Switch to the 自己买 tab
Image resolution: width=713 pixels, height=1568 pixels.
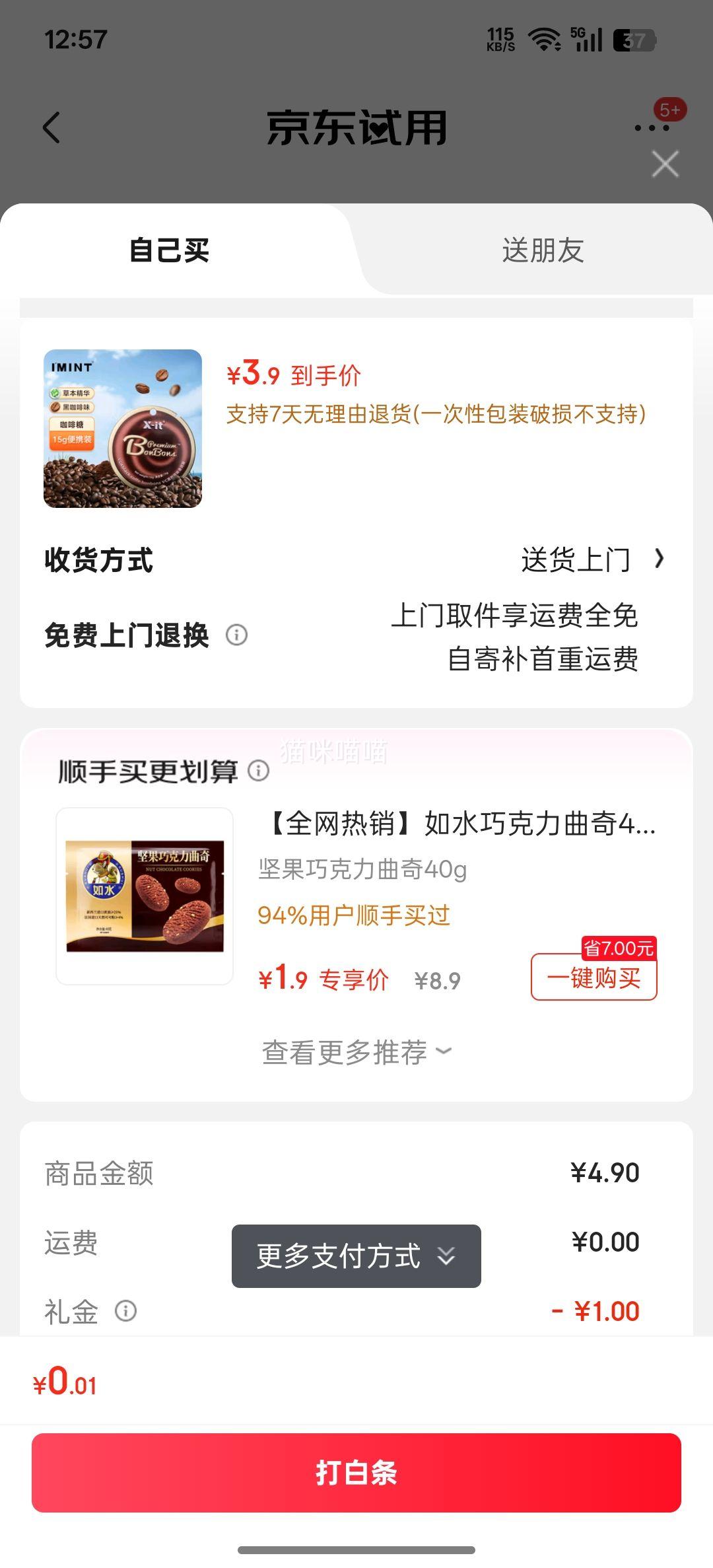pyautogui.click(x=170, y=250)
